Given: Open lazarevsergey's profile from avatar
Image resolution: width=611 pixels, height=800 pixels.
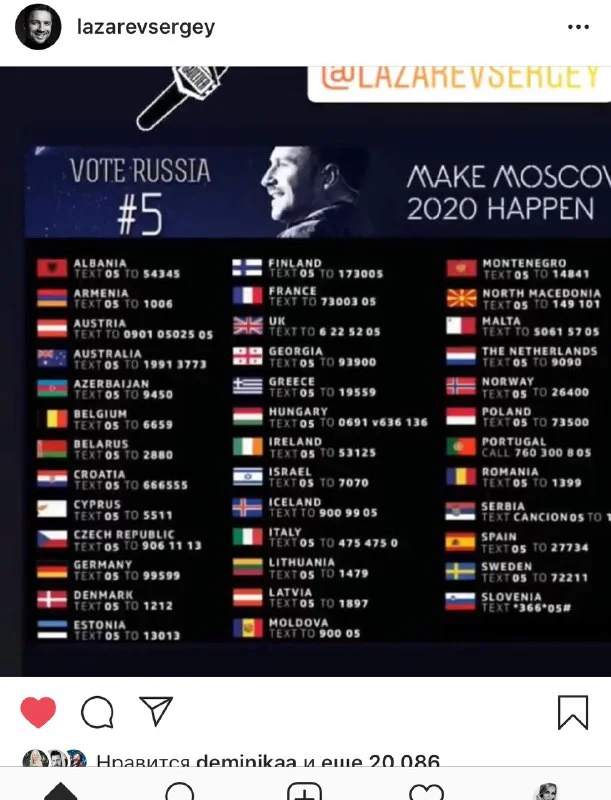Looking at the screenshot, I should point(38,28).
